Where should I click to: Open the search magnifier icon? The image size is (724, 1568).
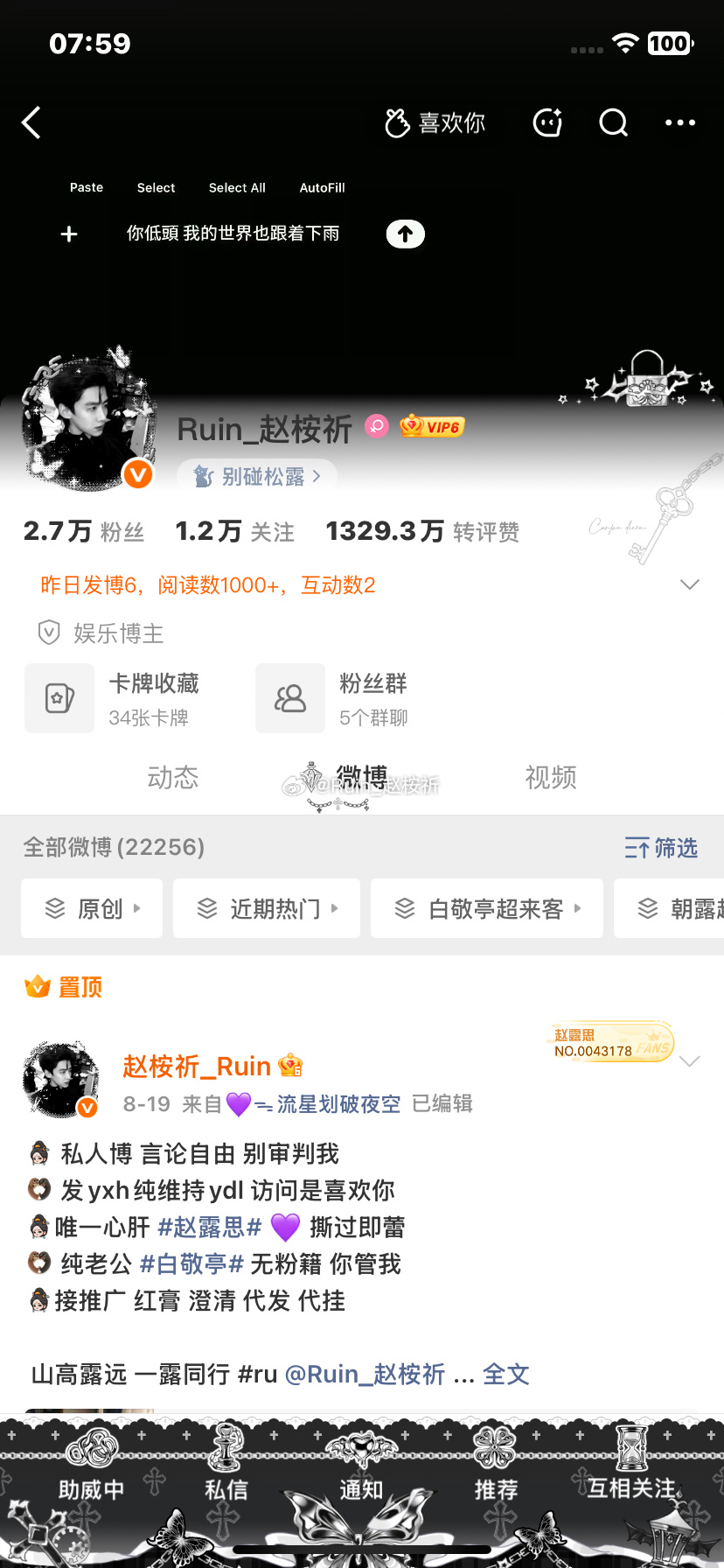pos(613,122)
